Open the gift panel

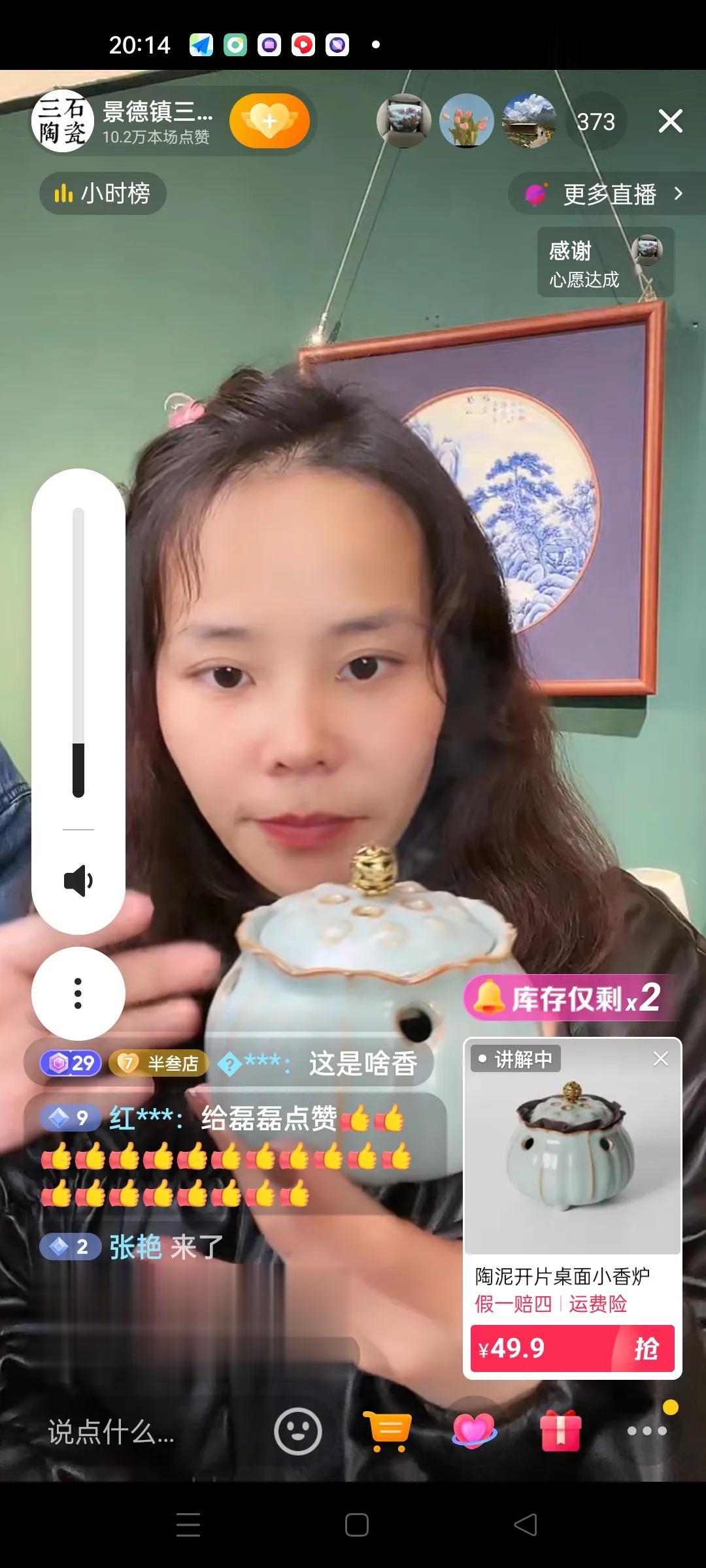point(561,1431)
